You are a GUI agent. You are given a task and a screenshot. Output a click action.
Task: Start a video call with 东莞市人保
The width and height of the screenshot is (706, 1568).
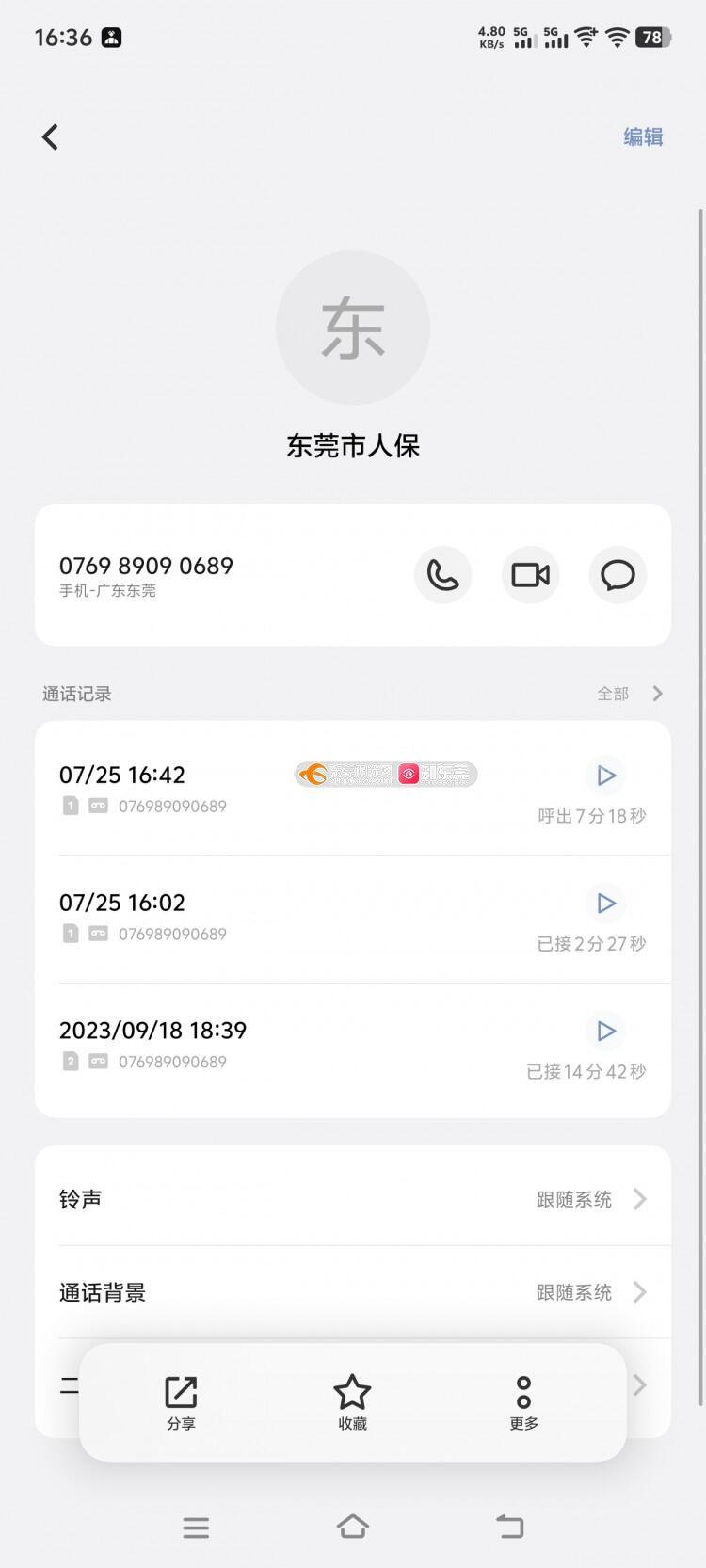[530, 574]
